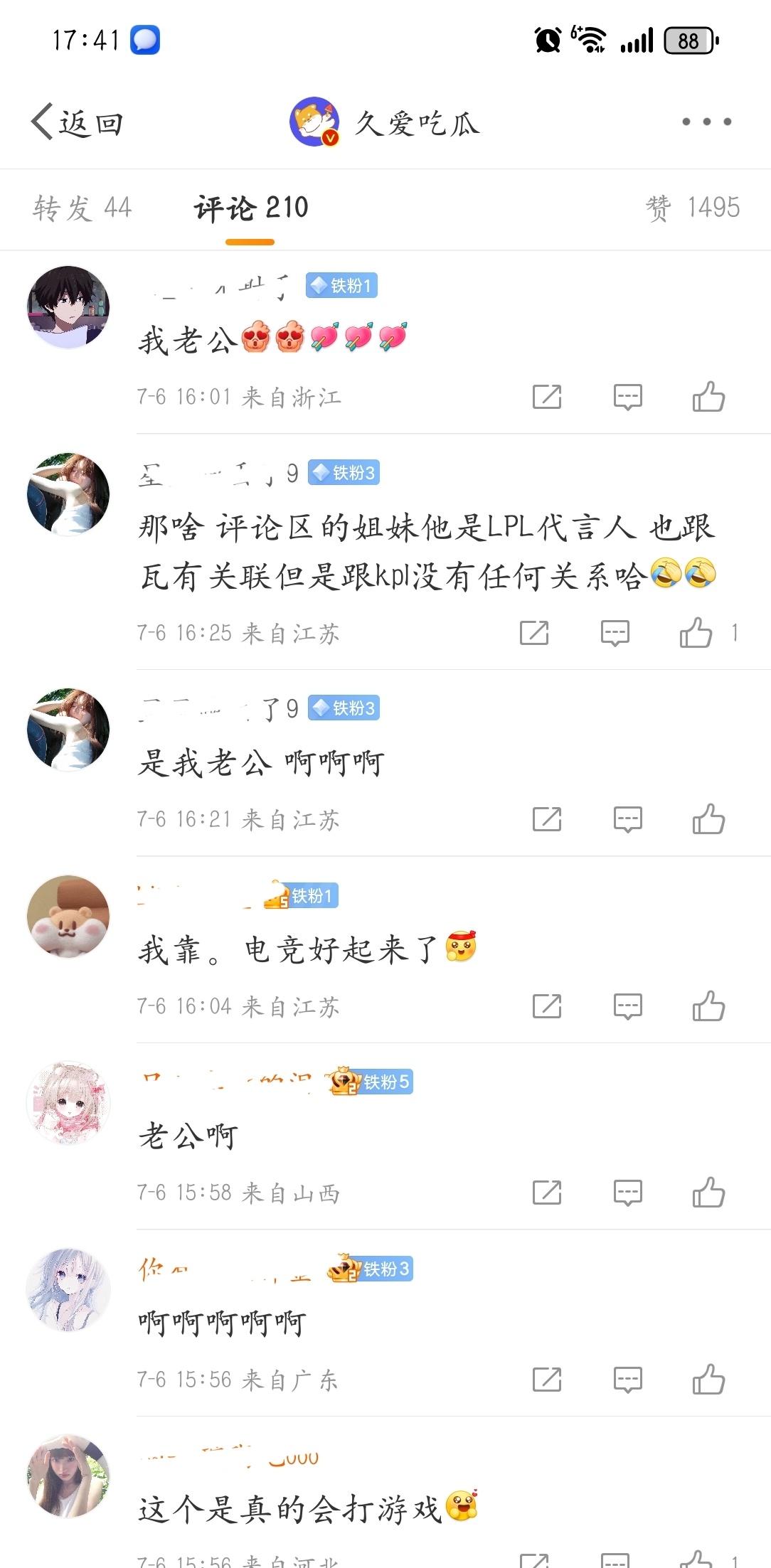Viewport: 771px width, 1568px height.
Task: Select the 评论 210 tab
Action: click(250, 208)
